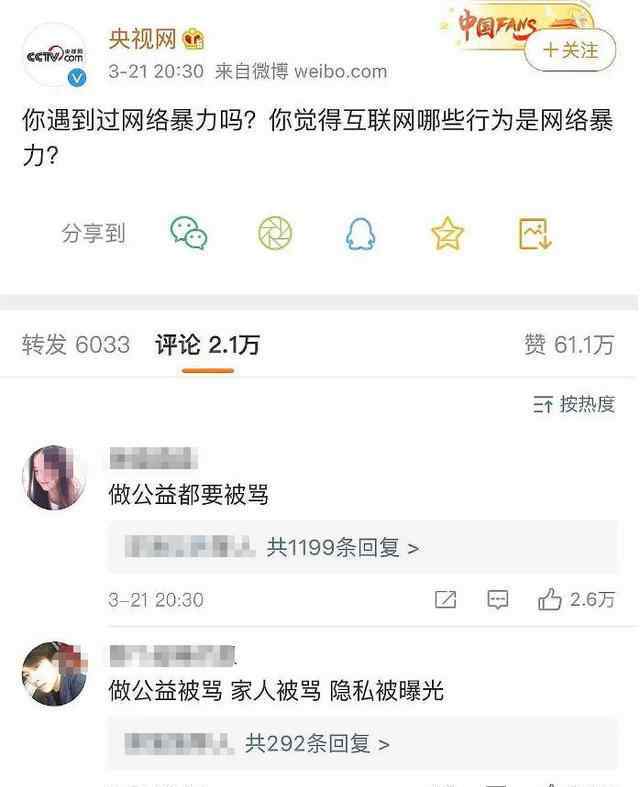The height and width of the screenshot is (787, 640).
Task: Open first commenter's avatar profile
Action: (54, 477)
